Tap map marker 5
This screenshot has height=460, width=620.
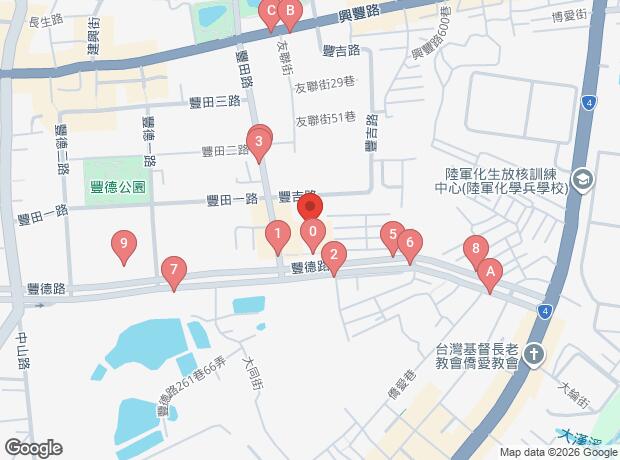click(x=393, y=237)
